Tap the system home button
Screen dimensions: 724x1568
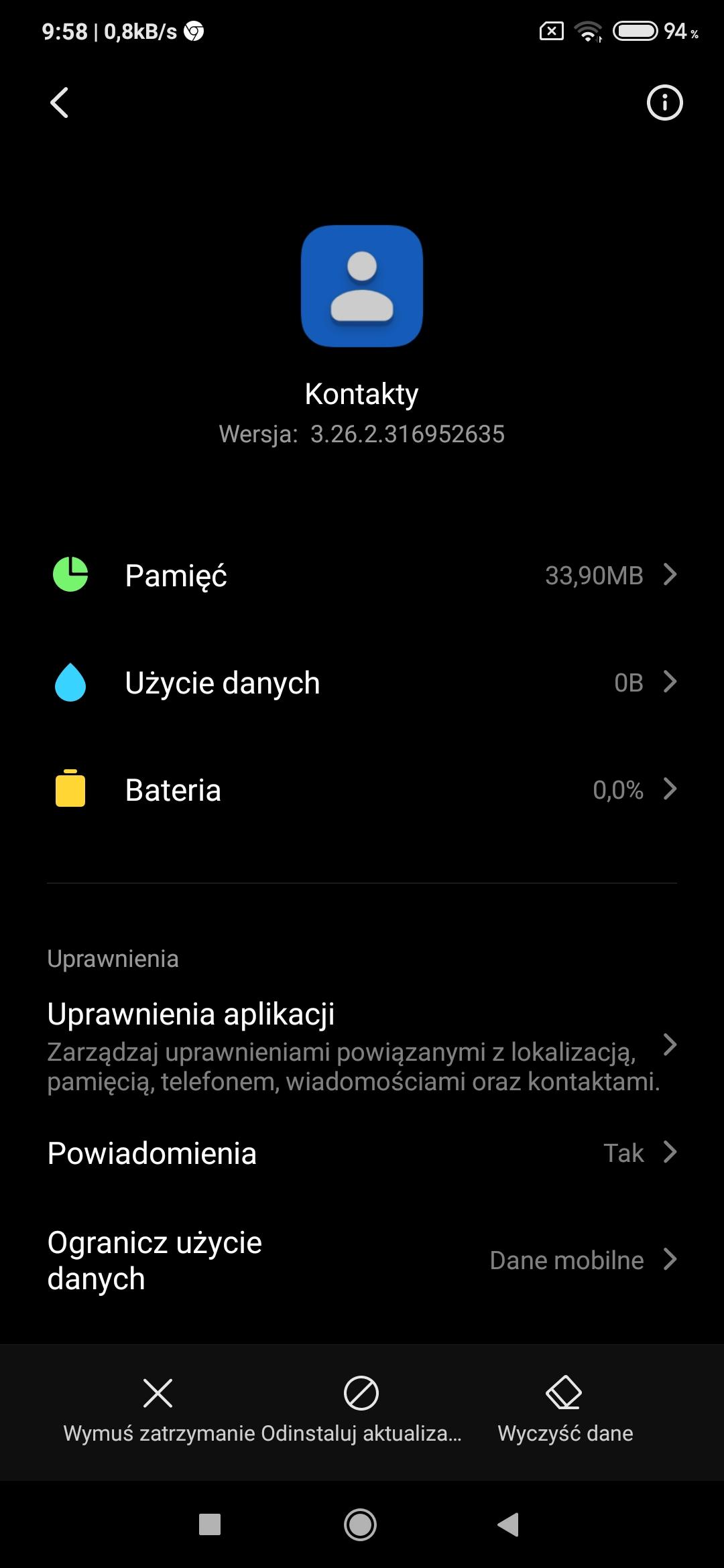361,1524
